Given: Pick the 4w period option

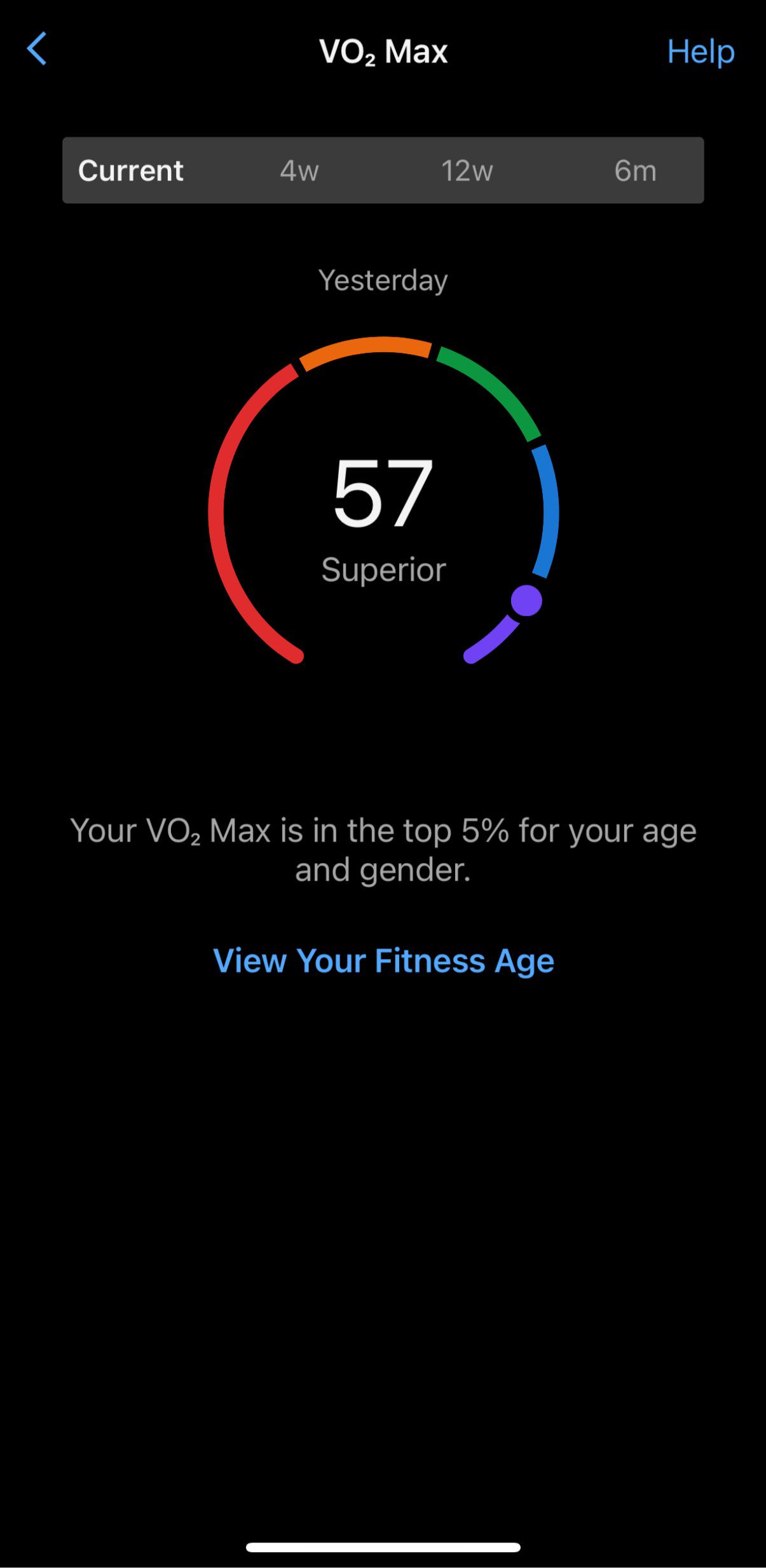Looking at the screenshot, I should pyautogui.click(x=299, y=170).
